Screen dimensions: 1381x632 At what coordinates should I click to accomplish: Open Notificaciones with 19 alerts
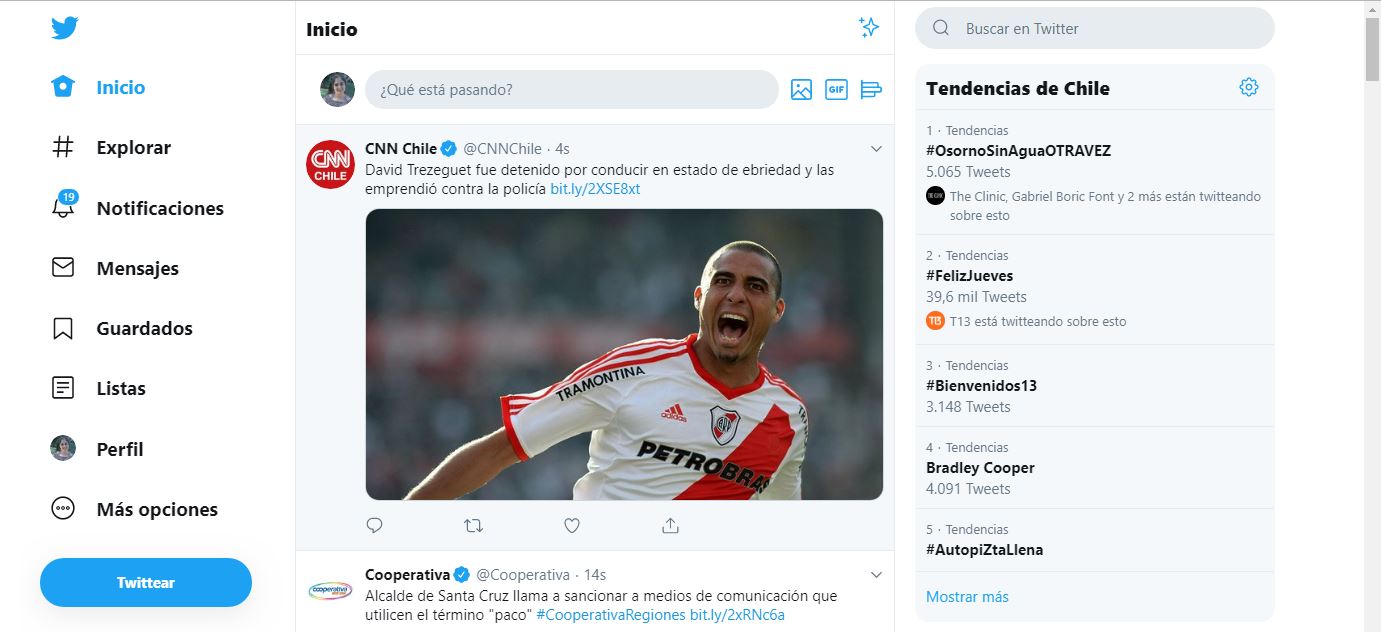(x=159, y=208)
